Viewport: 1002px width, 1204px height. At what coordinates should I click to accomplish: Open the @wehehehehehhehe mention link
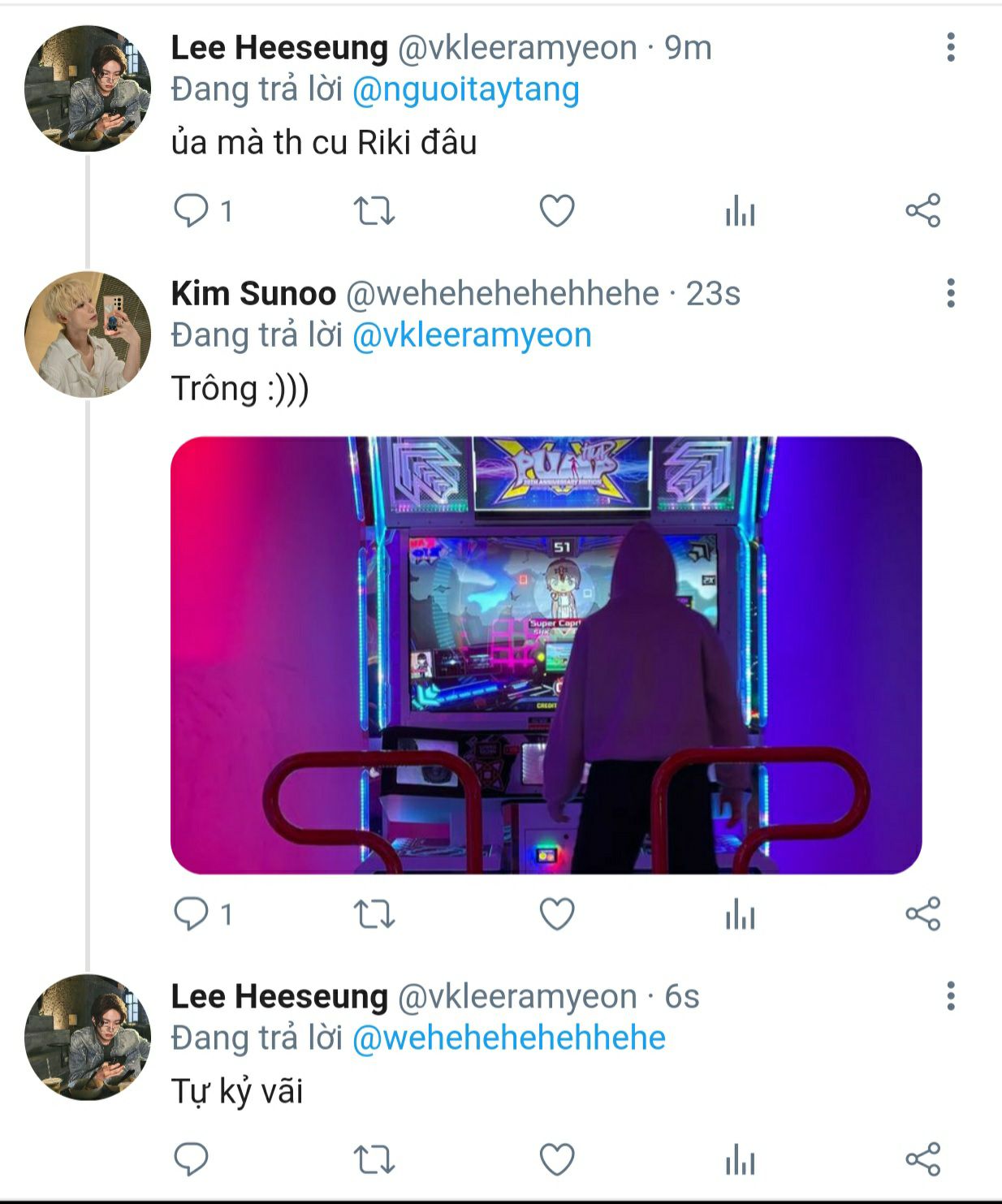[x=509, y=1038]
